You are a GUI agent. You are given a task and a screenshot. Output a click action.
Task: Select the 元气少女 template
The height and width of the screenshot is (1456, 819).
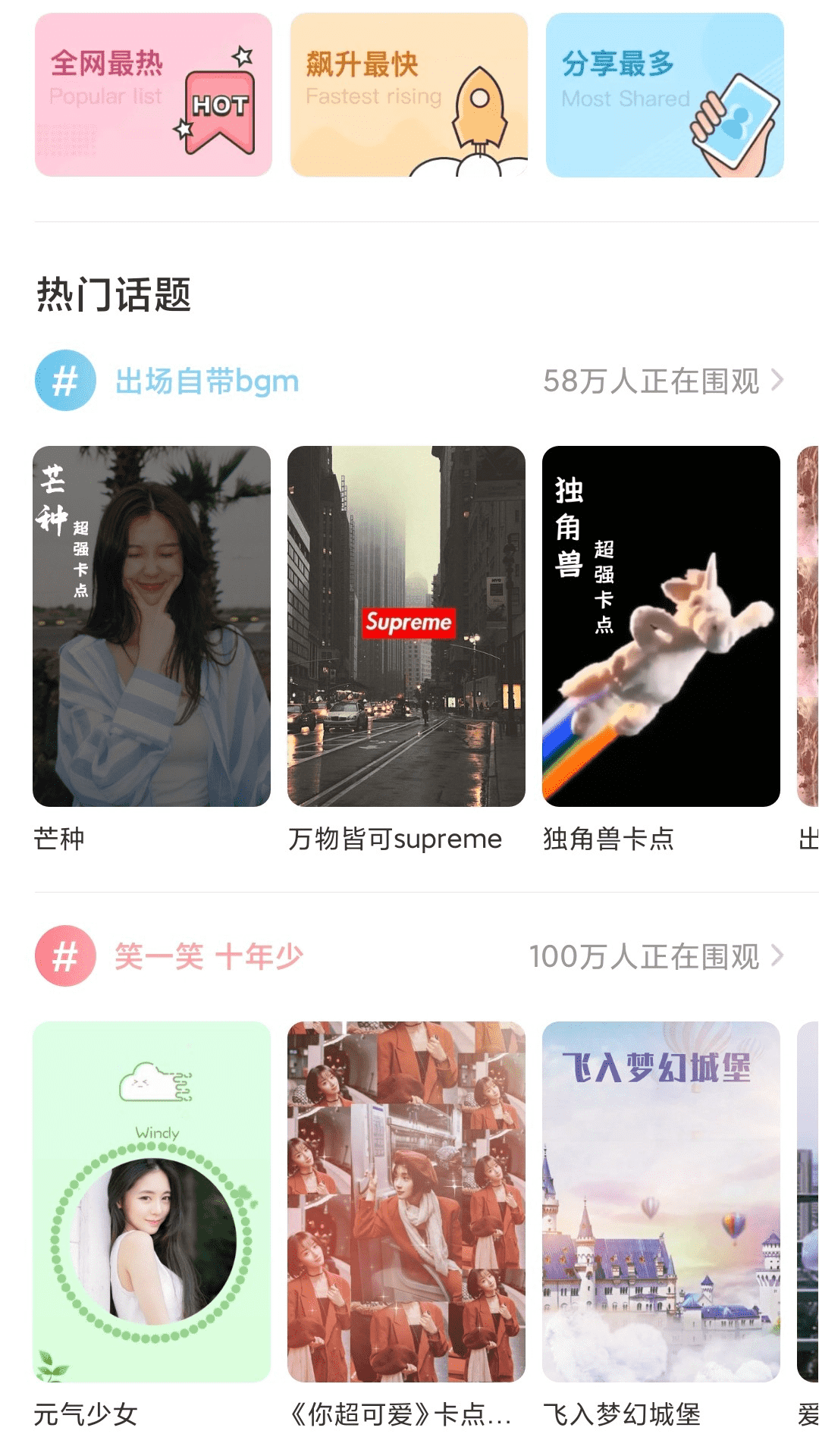(152, 1202)
